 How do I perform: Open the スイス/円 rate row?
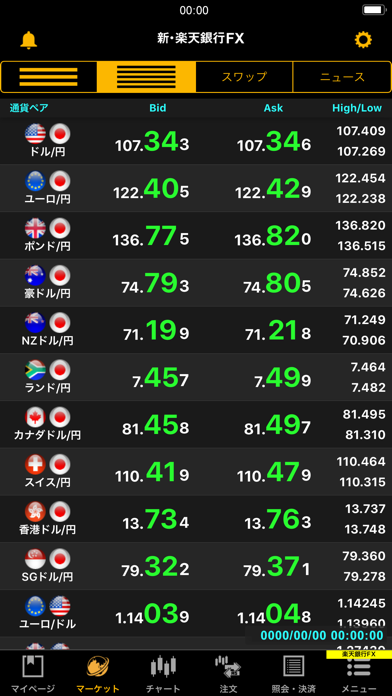(196, 472)
